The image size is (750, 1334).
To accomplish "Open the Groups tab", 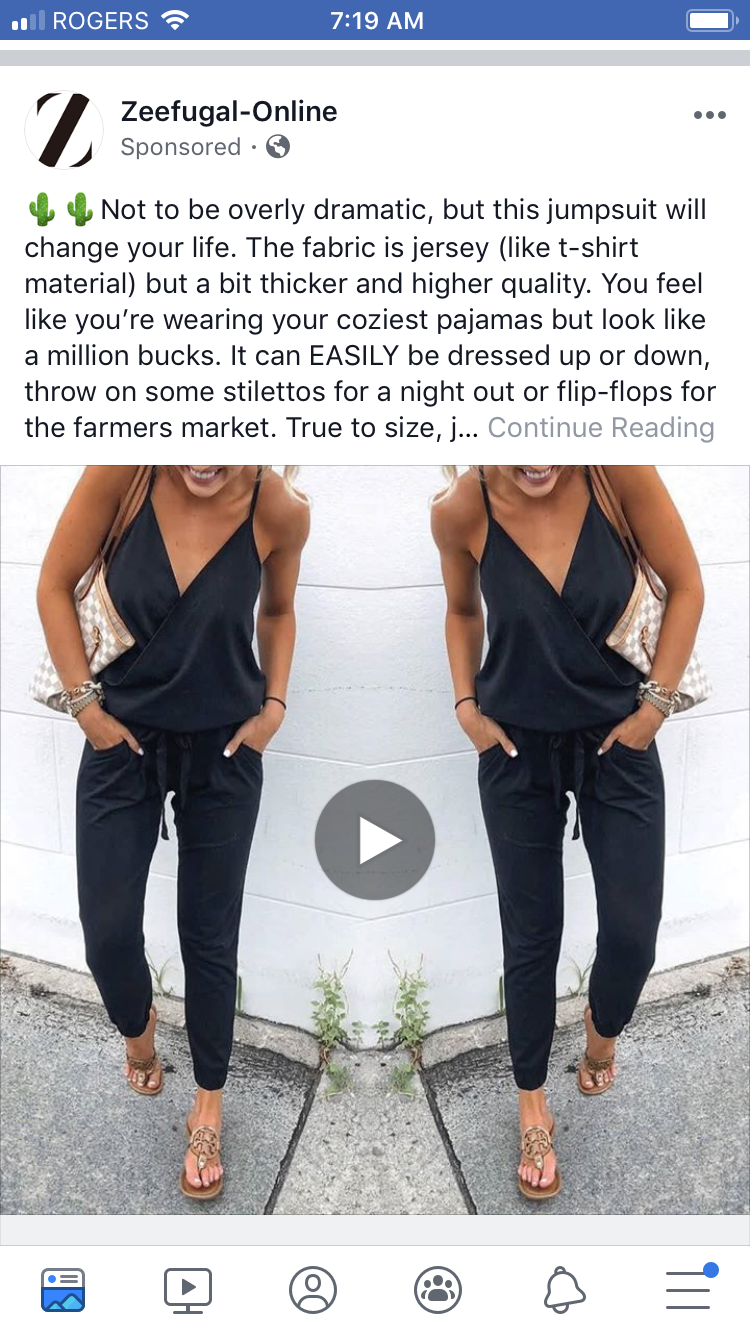I will [x=438, y=1290].
